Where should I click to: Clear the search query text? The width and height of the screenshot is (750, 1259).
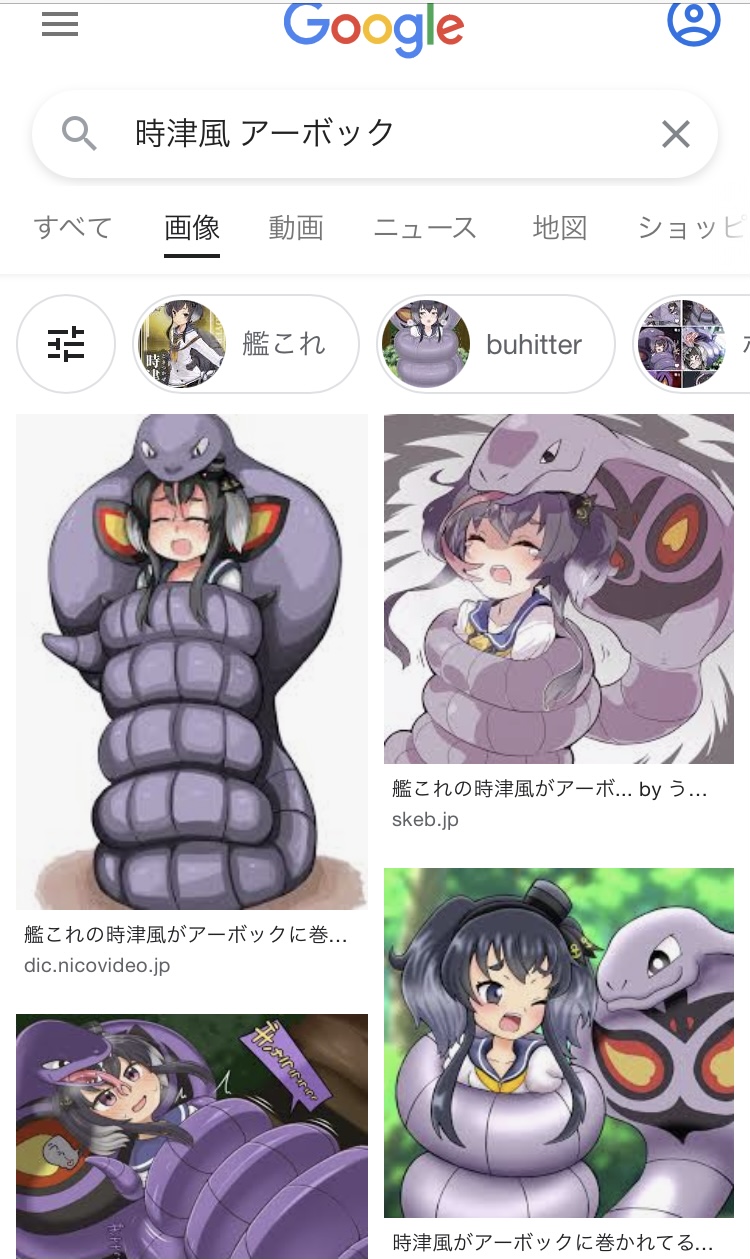tap(676, 133)
